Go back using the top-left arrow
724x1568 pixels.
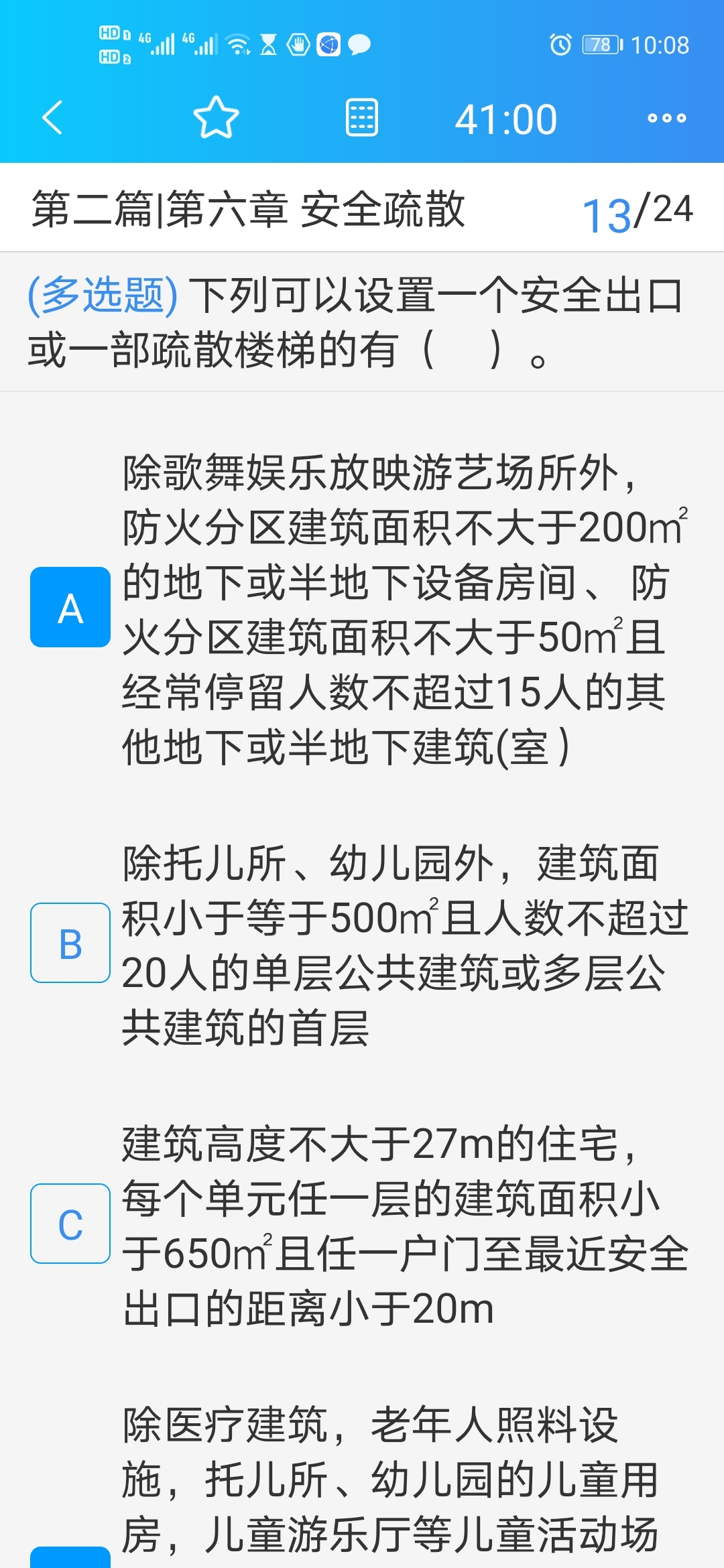coord(52,118)
